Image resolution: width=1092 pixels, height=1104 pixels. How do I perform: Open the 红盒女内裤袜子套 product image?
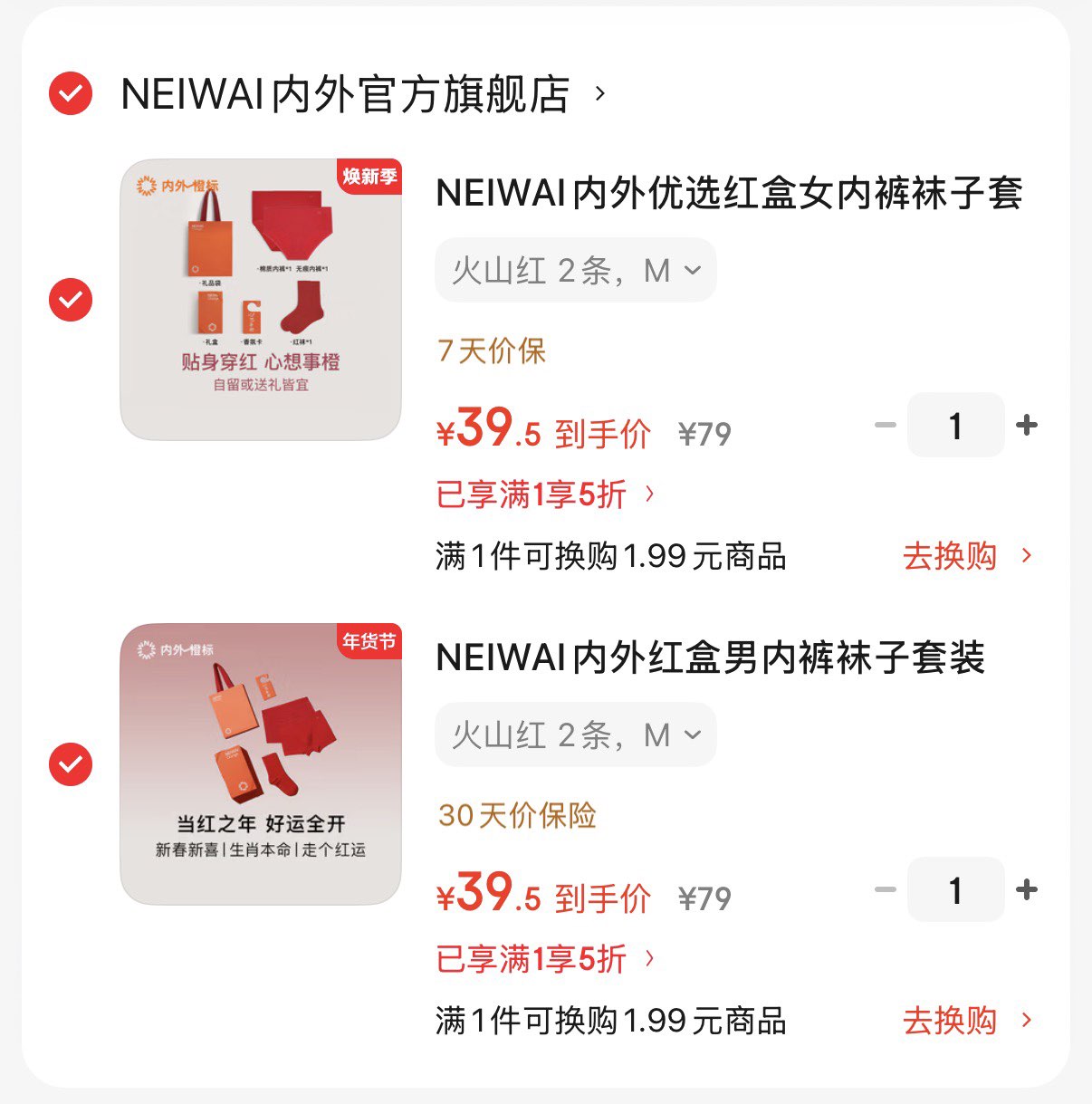pos(261,300)
